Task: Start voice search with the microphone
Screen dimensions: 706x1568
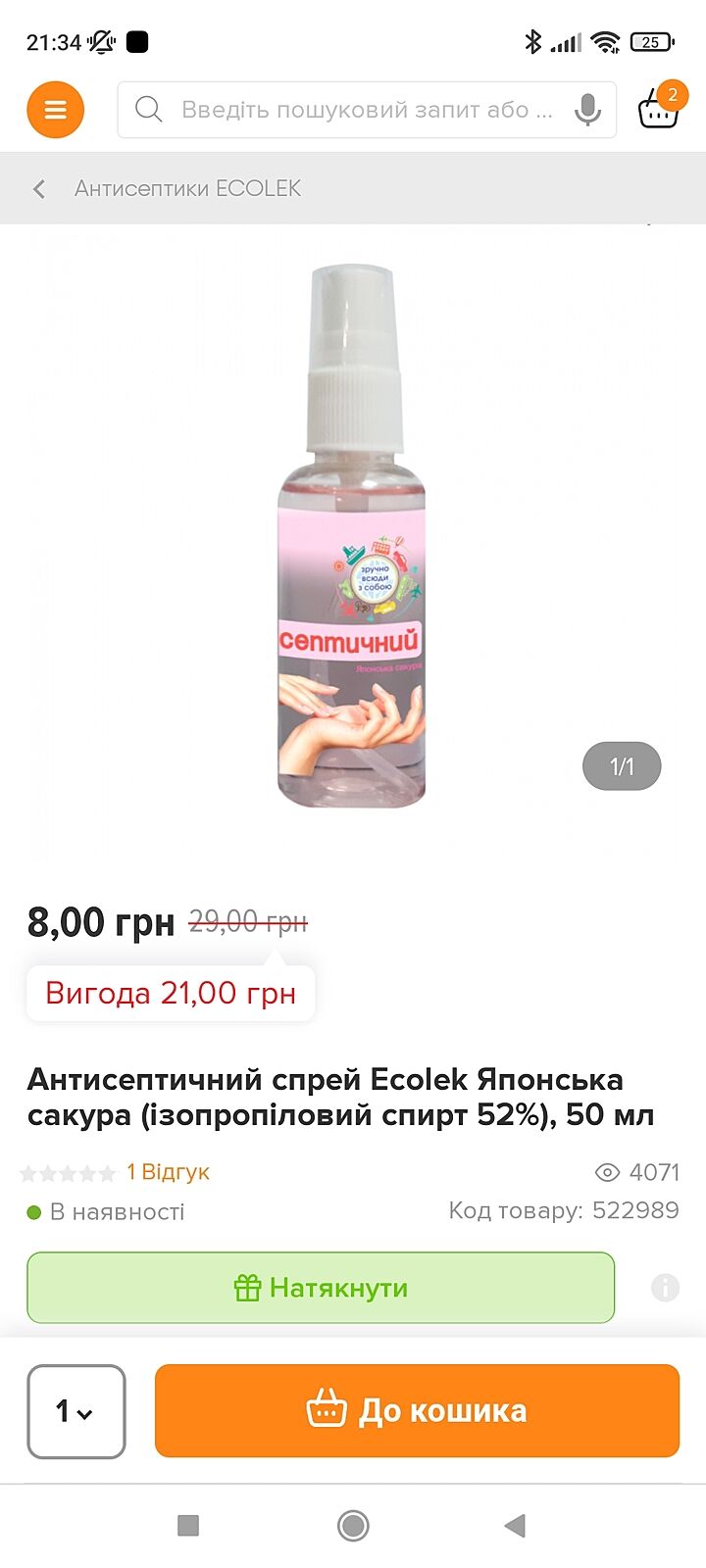Action: pyautogui.click(x=587, y=110)
